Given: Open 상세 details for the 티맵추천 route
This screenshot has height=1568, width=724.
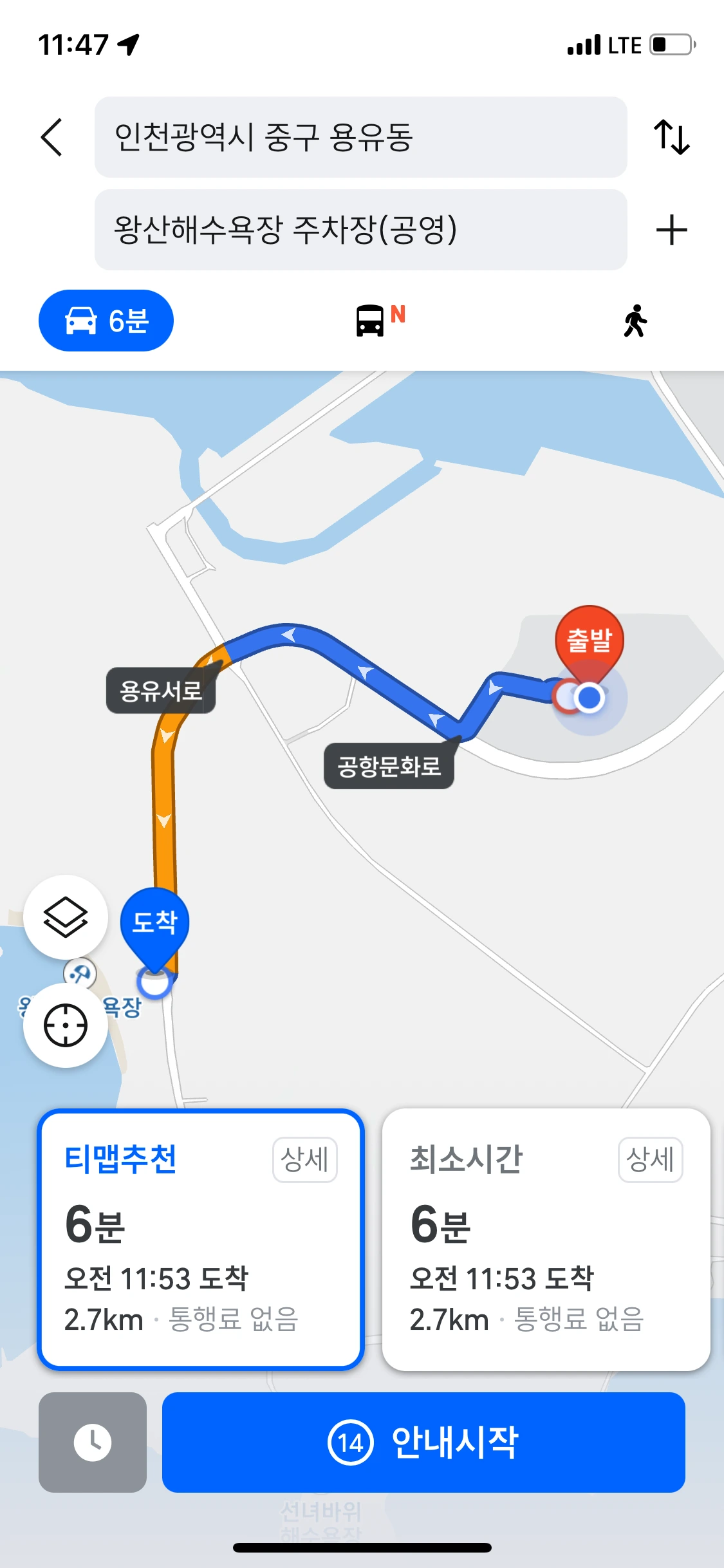Looking at the screenshot, I should pos(305,1160).
